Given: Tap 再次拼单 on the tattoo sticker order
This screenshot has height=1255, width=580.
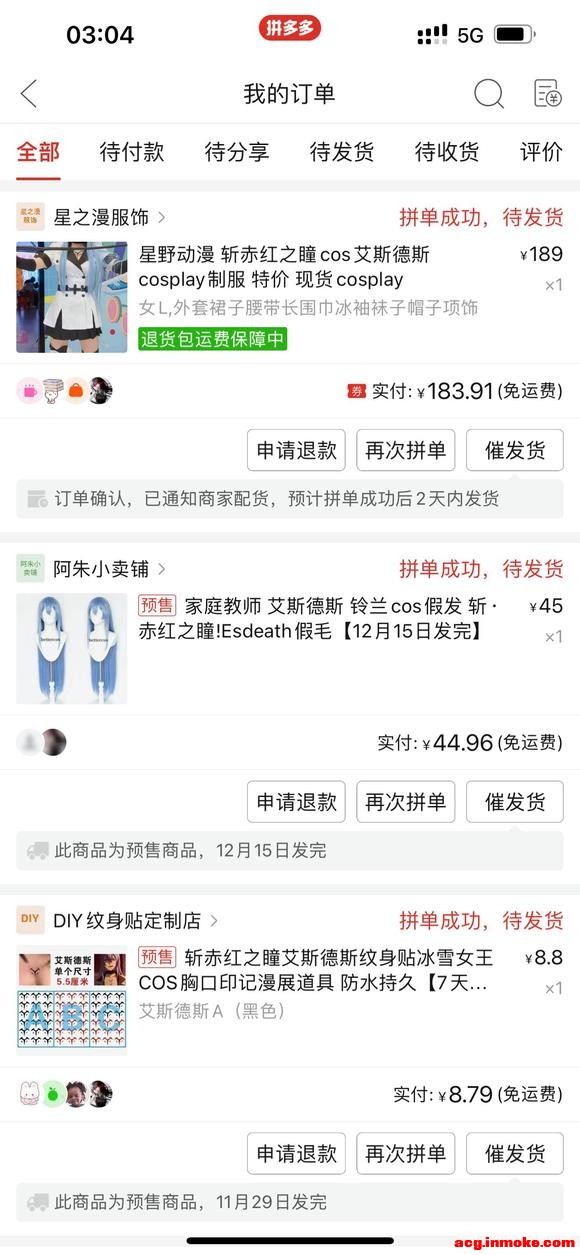Looking at the screenshot, I should pyautogui.click(x=406, y=1153).
